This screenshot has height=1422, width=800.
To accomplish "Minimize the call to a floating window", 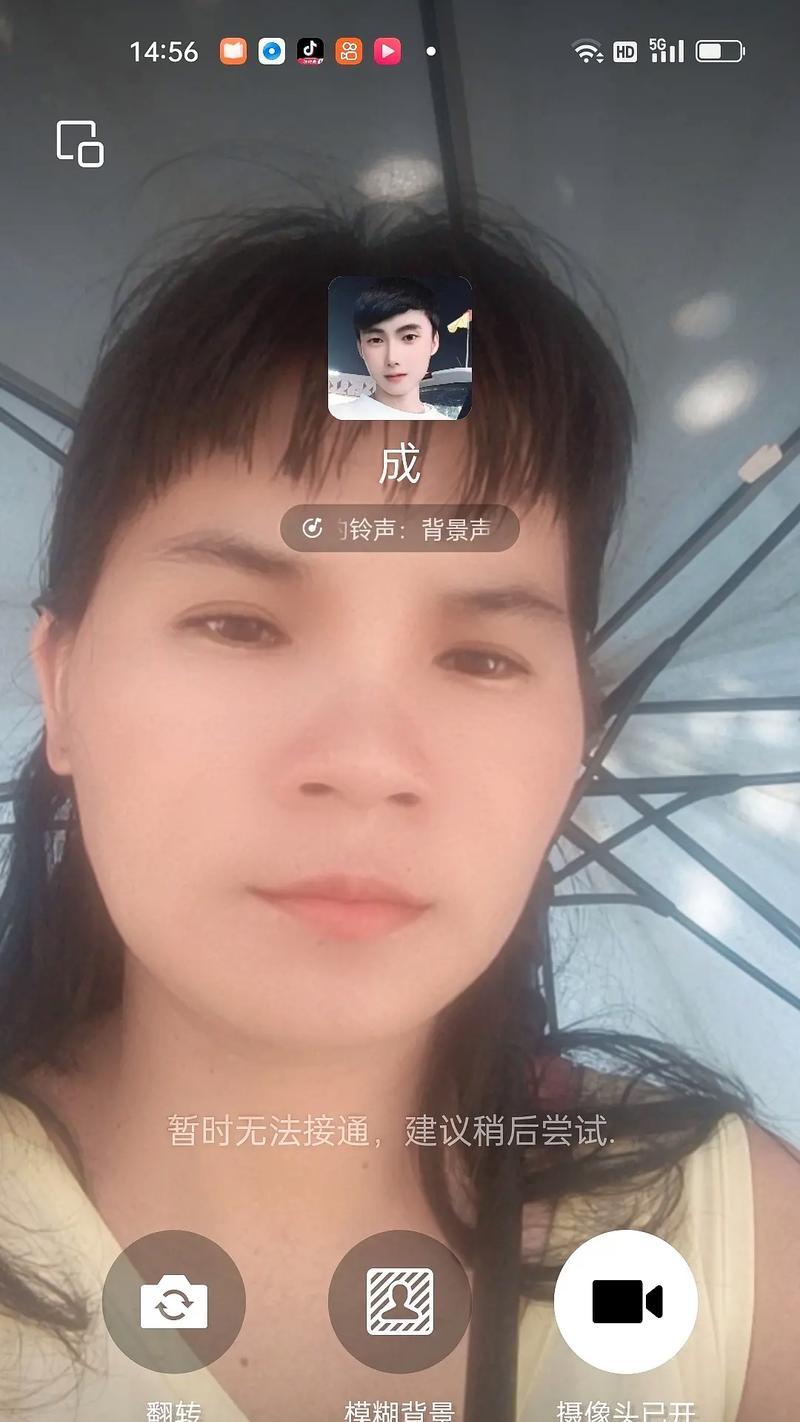I will coord(80,143).
